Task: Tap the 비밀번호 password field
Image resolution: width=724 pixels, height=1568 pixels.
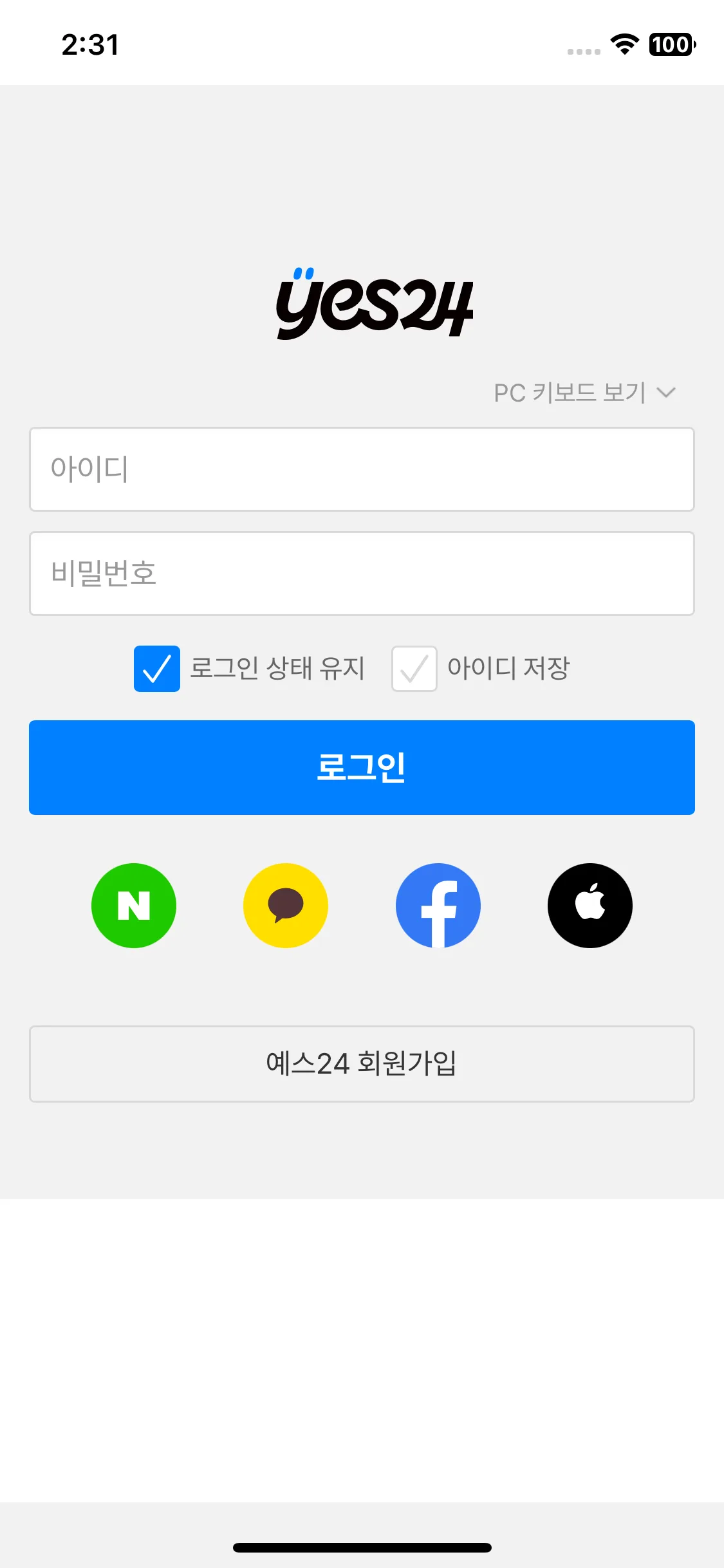Action: click(362, 574)
